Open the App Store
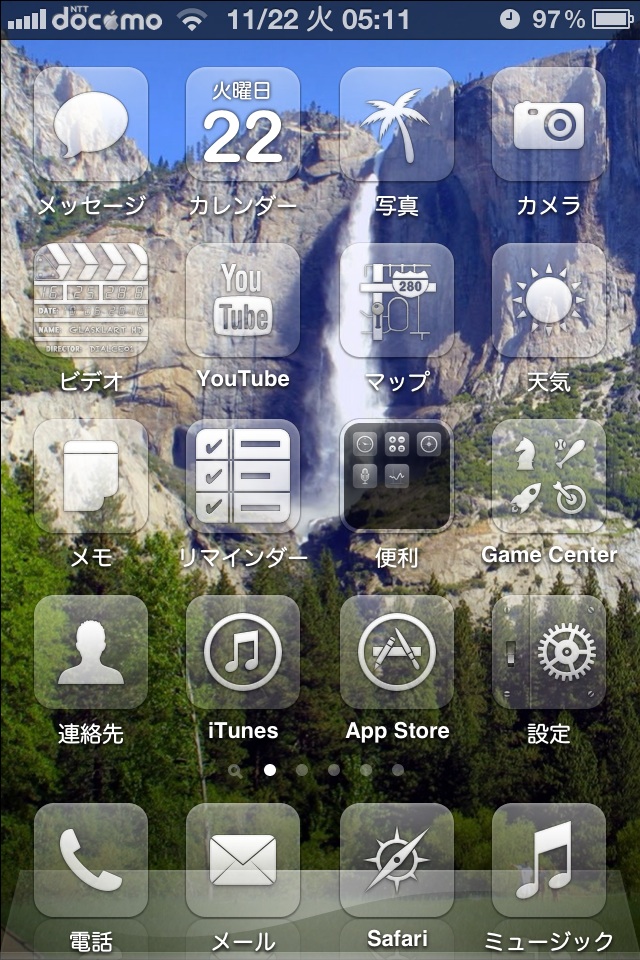 tap(397, 652)
